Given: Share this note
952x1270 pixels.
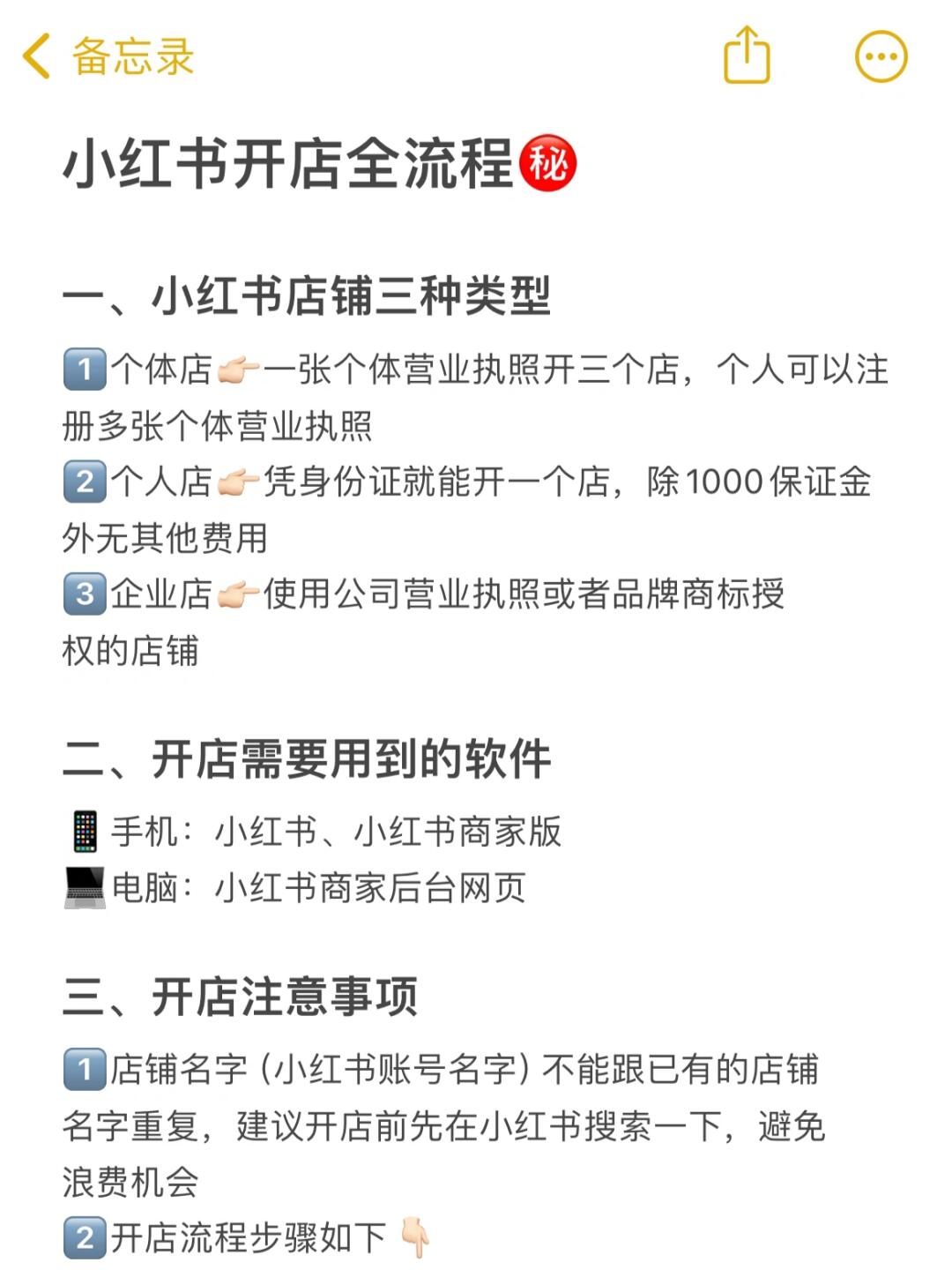Looking at the screenshot, I should coord(747,56).
